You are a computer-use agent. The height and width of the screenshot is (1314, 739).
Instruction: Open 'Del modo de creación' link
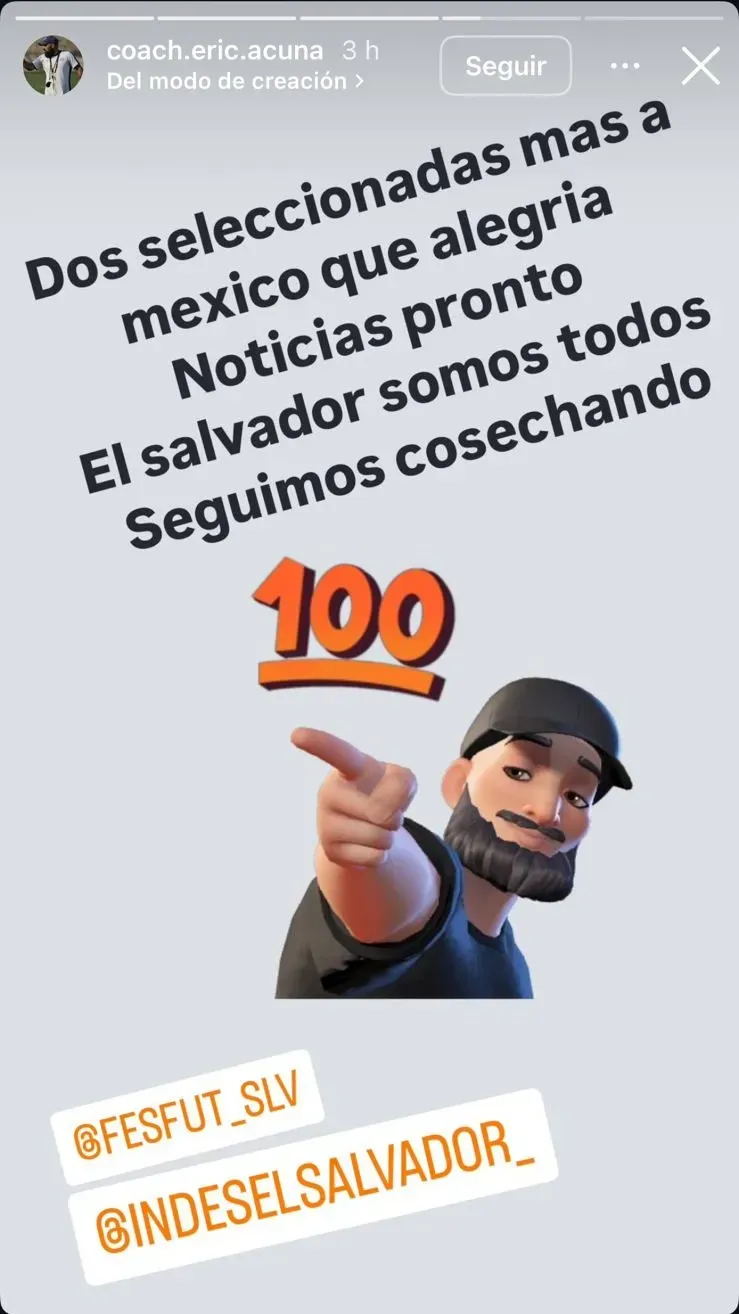click(x=234, y=82)
